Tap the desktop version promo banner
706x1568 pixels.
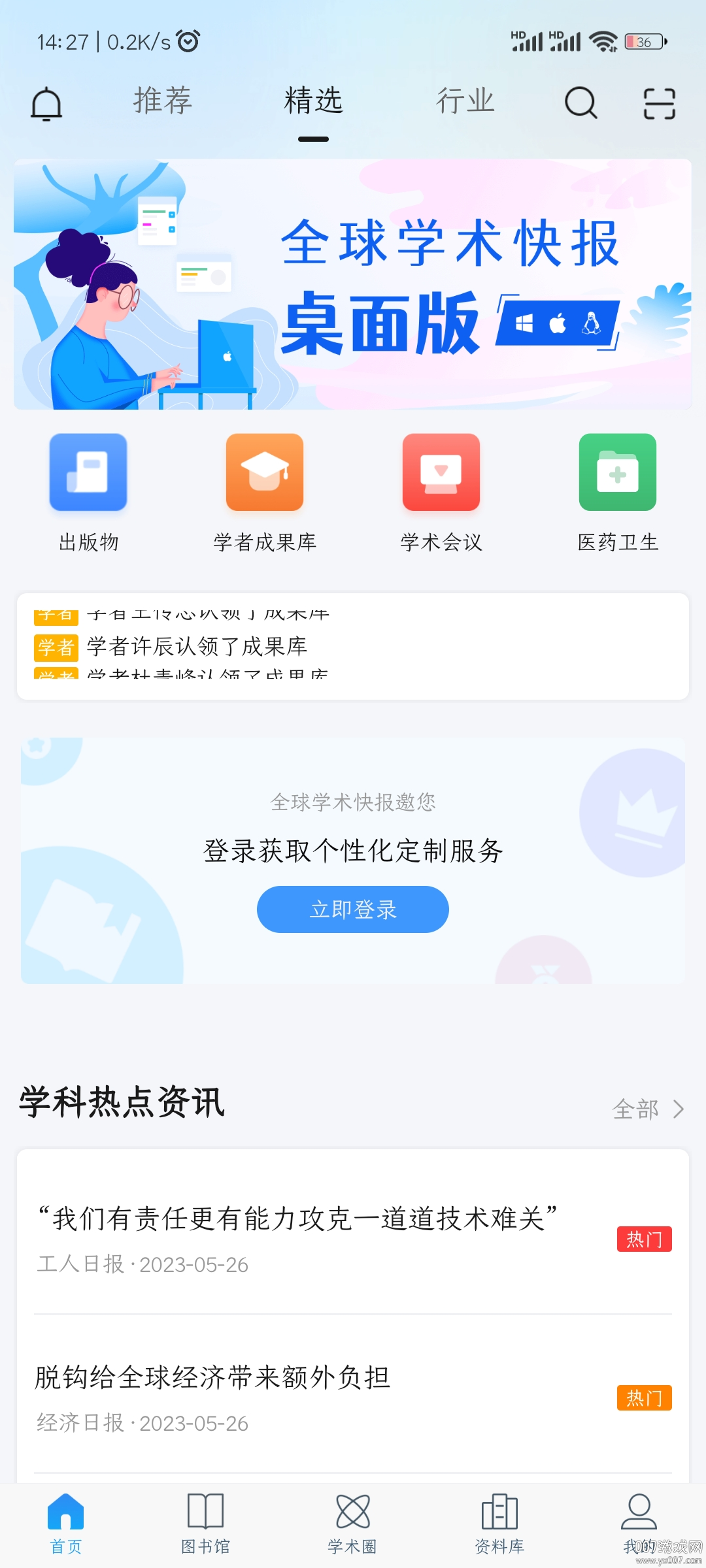click(x=353, y=282)
